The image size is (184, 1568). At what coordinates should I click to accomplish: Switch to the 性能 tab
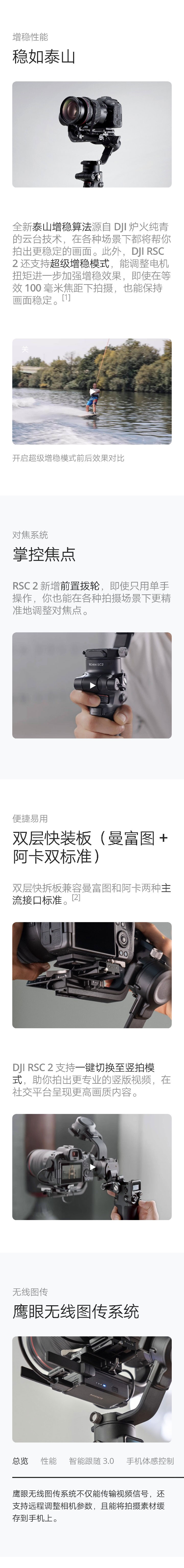(x=49, y=1460)
